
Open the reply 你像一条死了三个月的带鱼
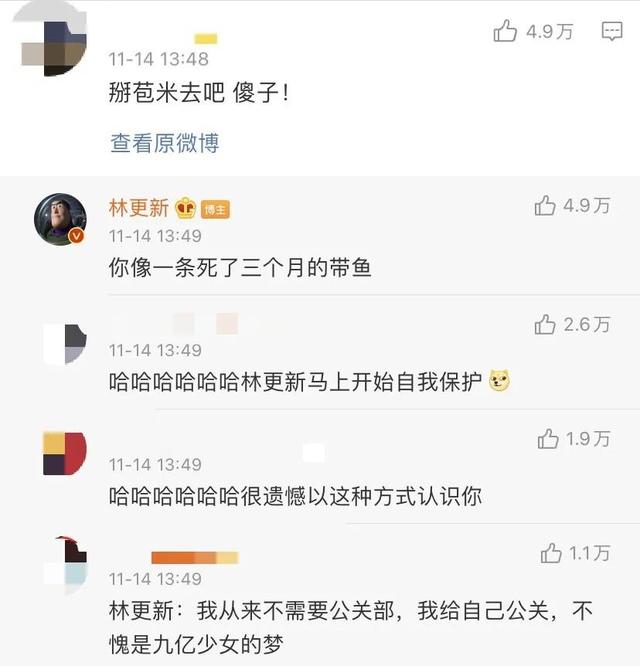(240, 267)
